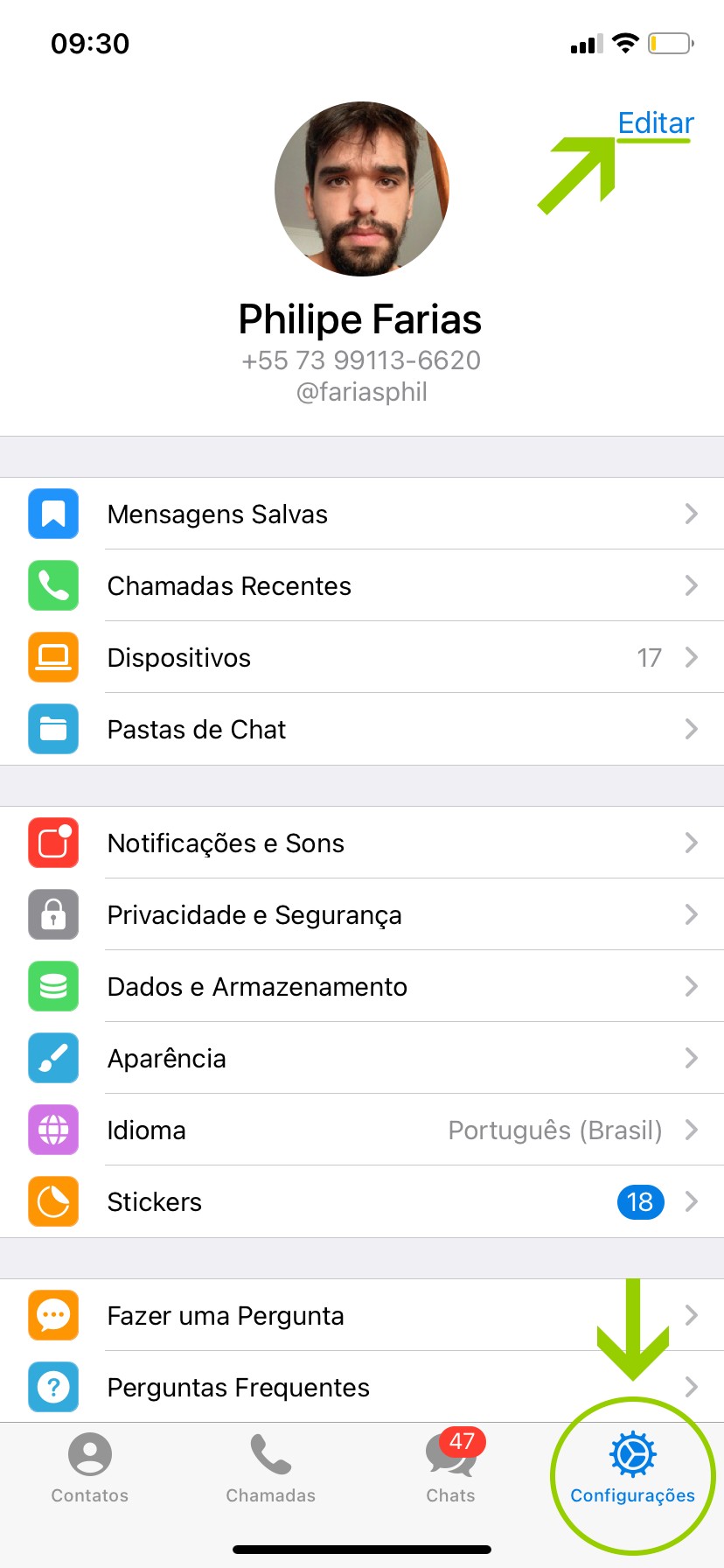The height and width of the screenshot is (1568, 724).
Task: Open the Dispositivos settings row
Action: point(362,658)
